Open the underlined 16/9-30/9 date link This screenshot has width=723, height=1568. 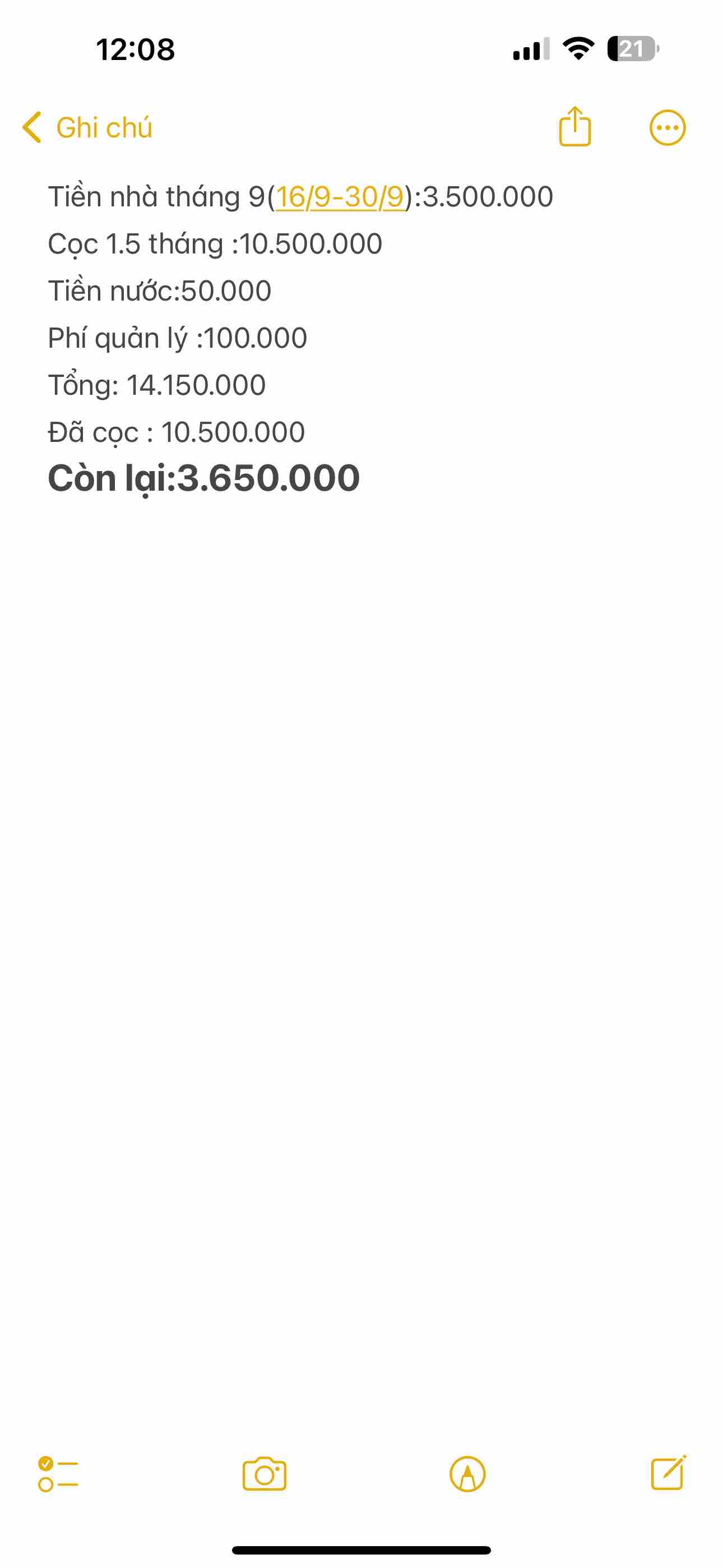pos(340,197)
